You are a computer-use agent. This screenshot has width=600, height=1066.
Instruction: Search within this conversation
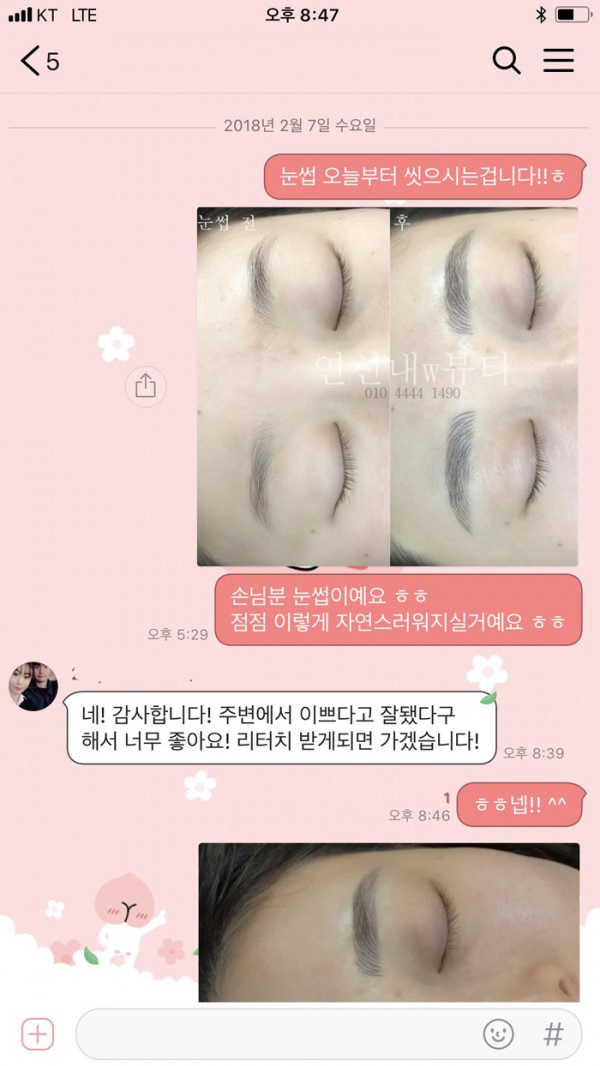[x=507, y=62]
